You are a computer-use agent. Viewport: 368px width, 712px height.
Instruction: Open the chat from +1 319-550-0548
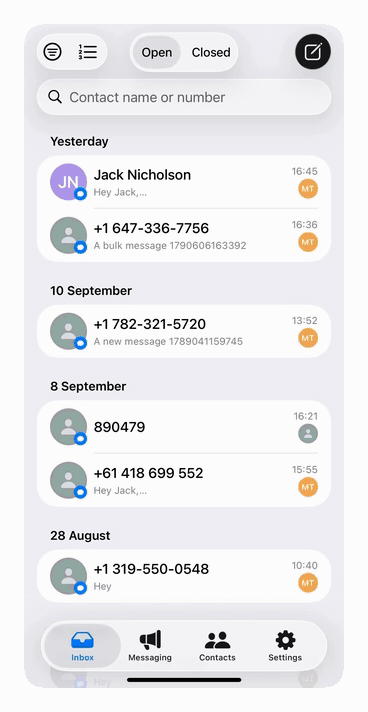pos(184,576)
